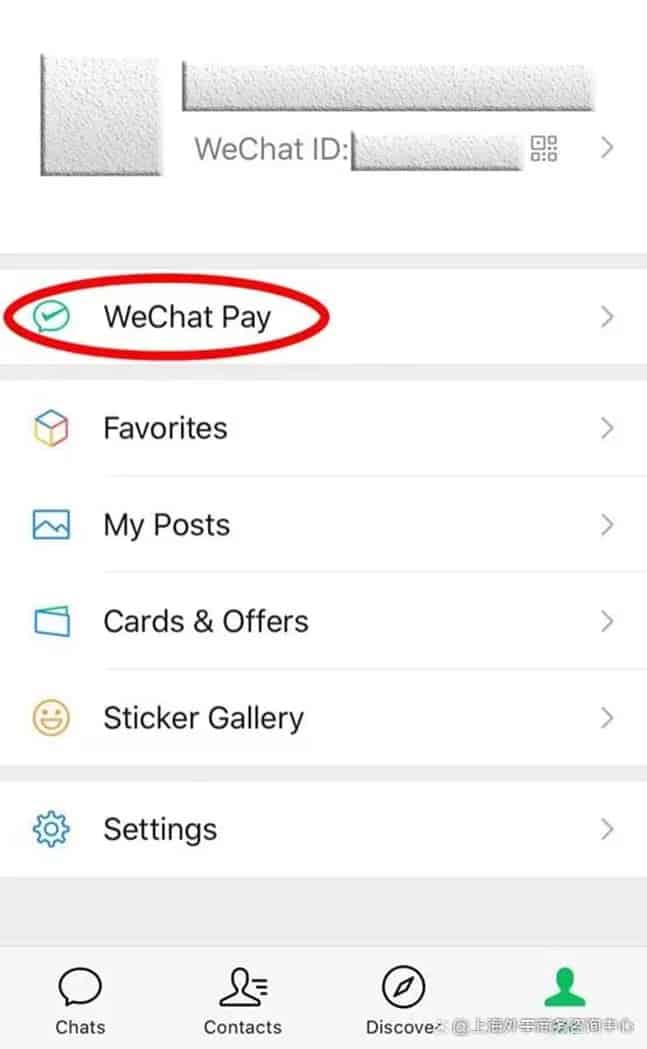Go to Settings
The width and height of the screenshot is (647, 1049).
coord(323,830)
